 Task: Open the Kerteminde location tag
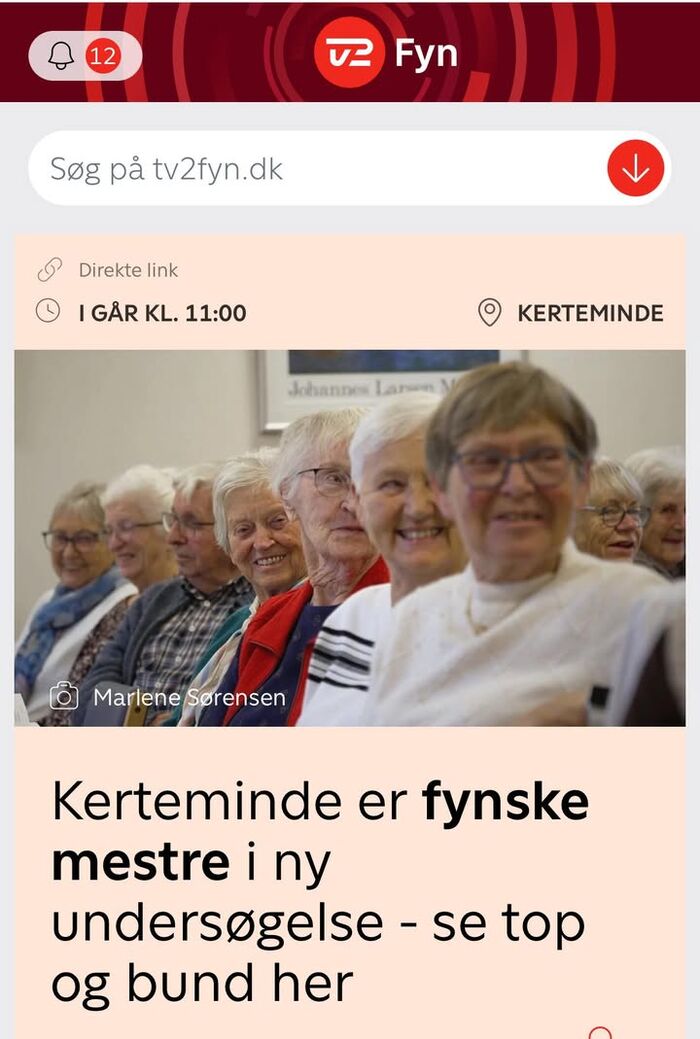tap(571, 313)
